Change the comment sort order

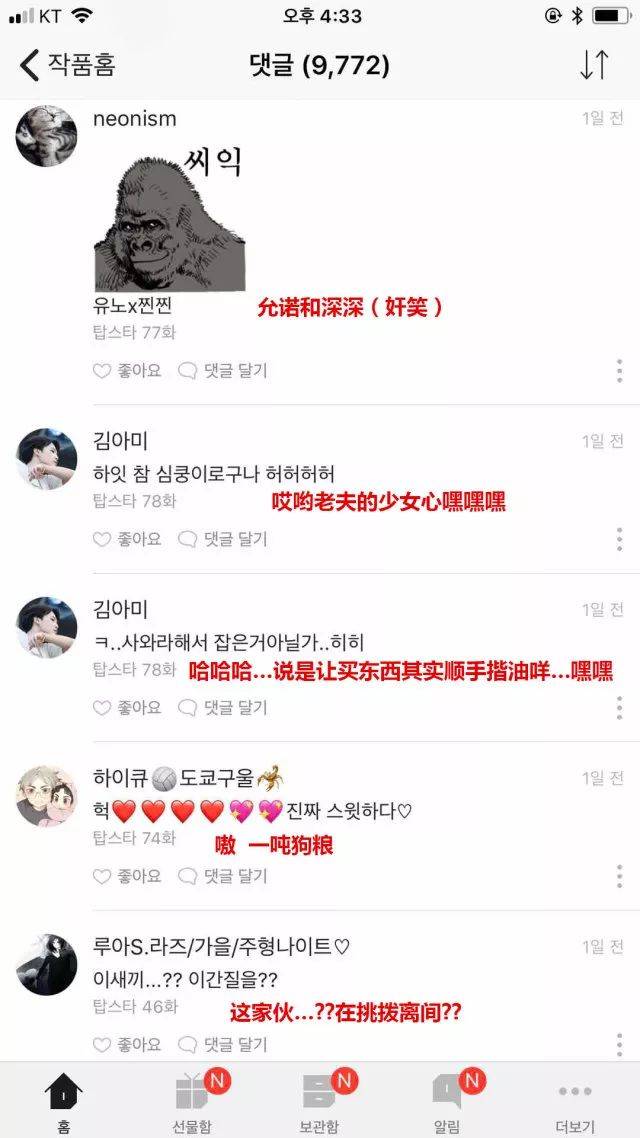coord(594,65)
